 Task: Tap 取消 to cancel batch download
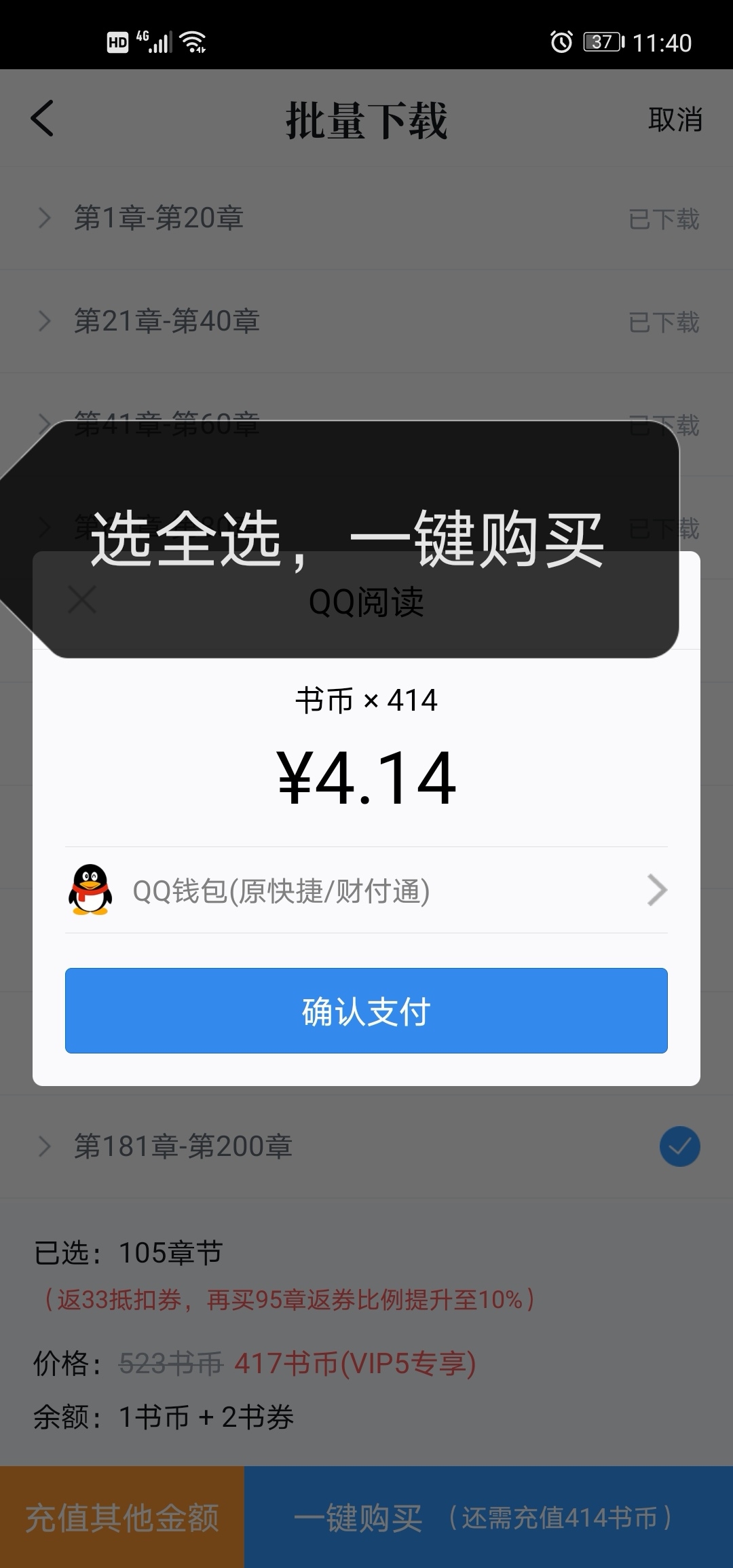point(675,119)
